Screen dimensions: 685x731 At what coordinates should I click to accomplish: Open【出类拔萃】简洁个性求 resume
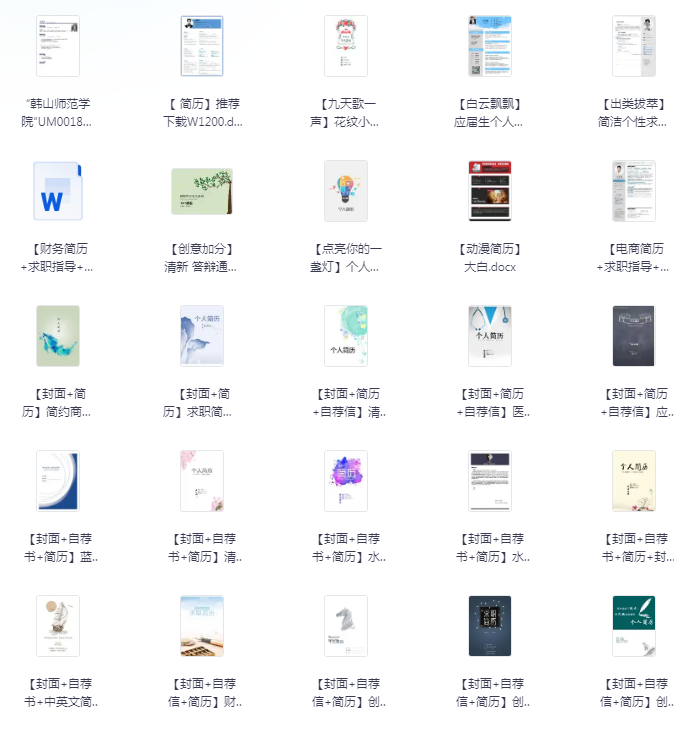point(634,47)
